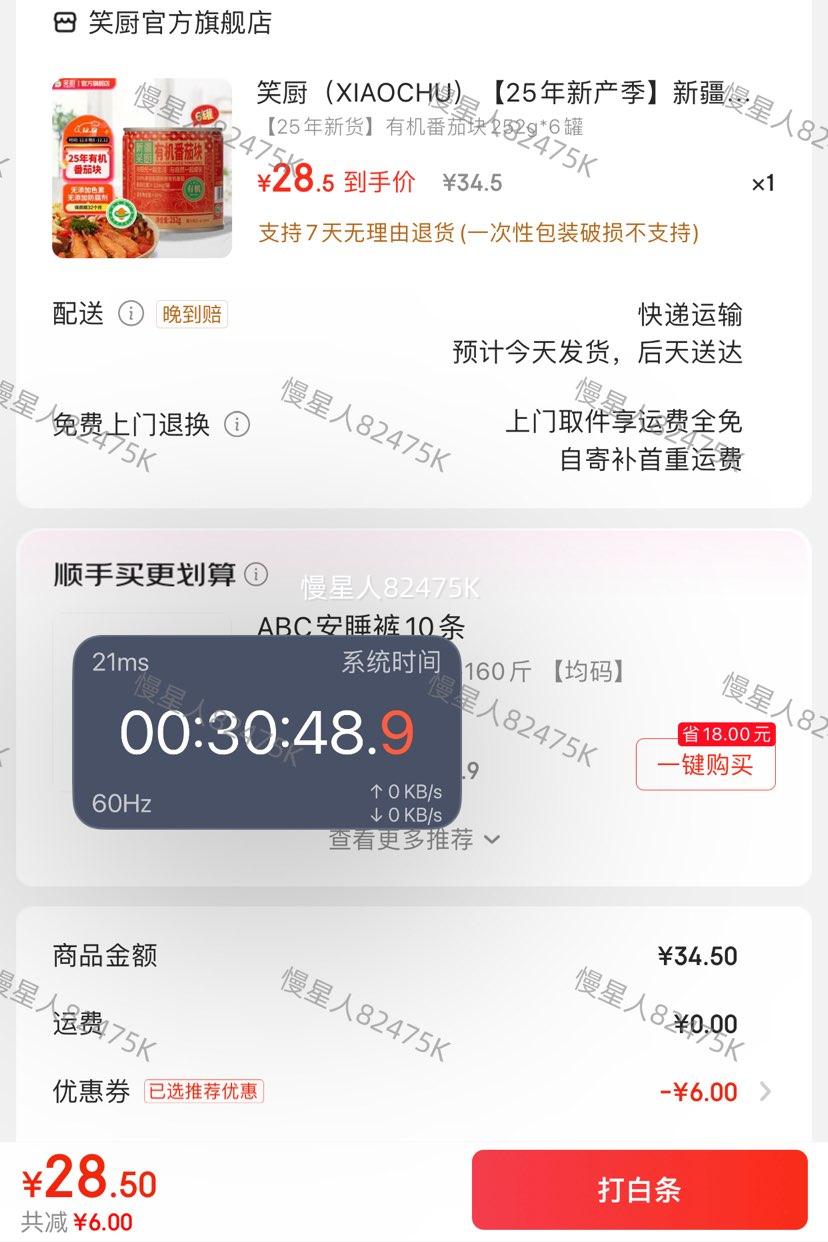Click the 晚到赔 compensation tag

[x=191, y=314]
